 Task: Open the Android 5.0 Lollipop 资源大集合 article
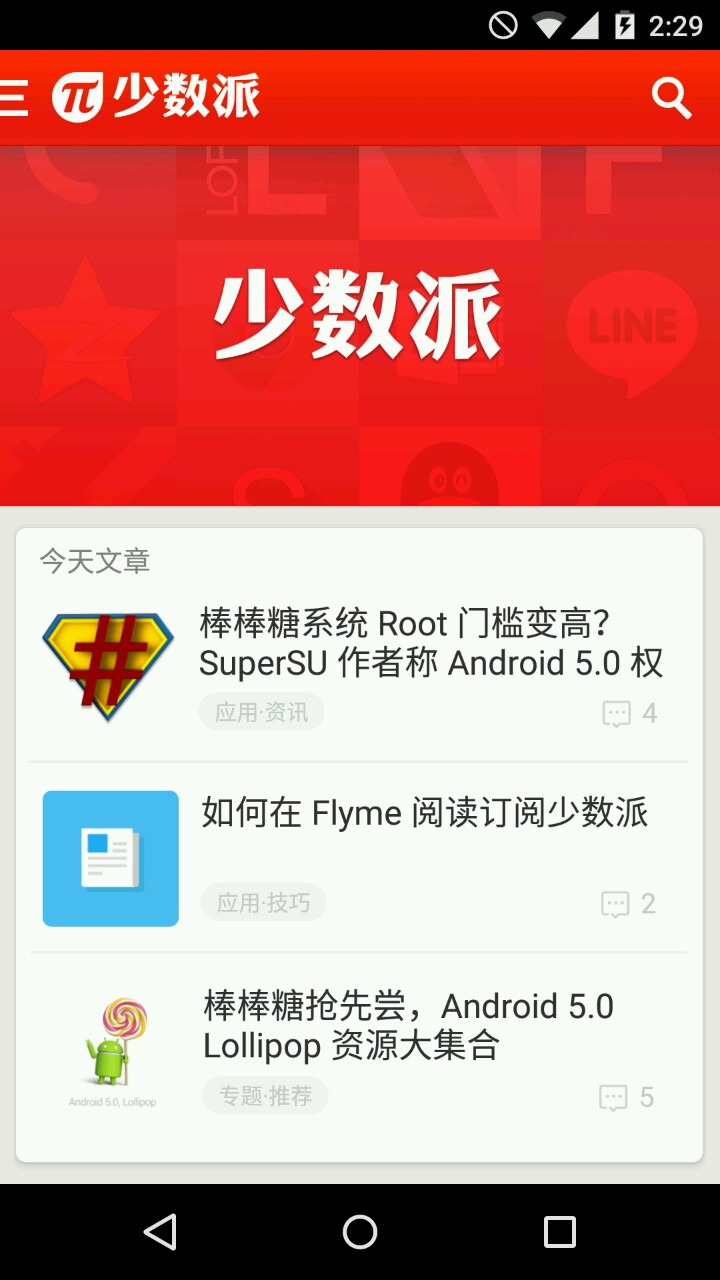pos(408,1025)
